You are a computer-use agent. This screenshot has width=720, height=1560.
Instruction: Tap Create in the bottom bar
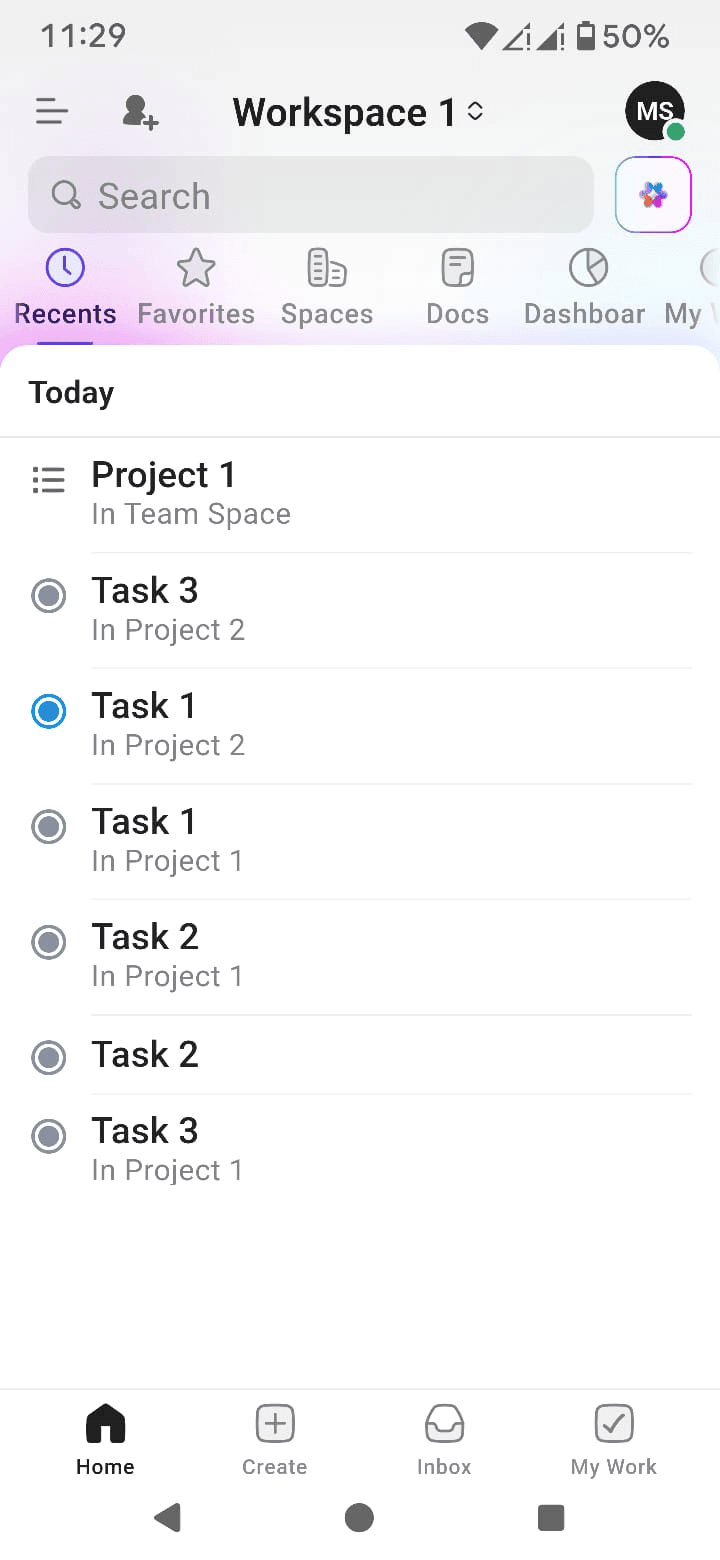click(275, 1440)
